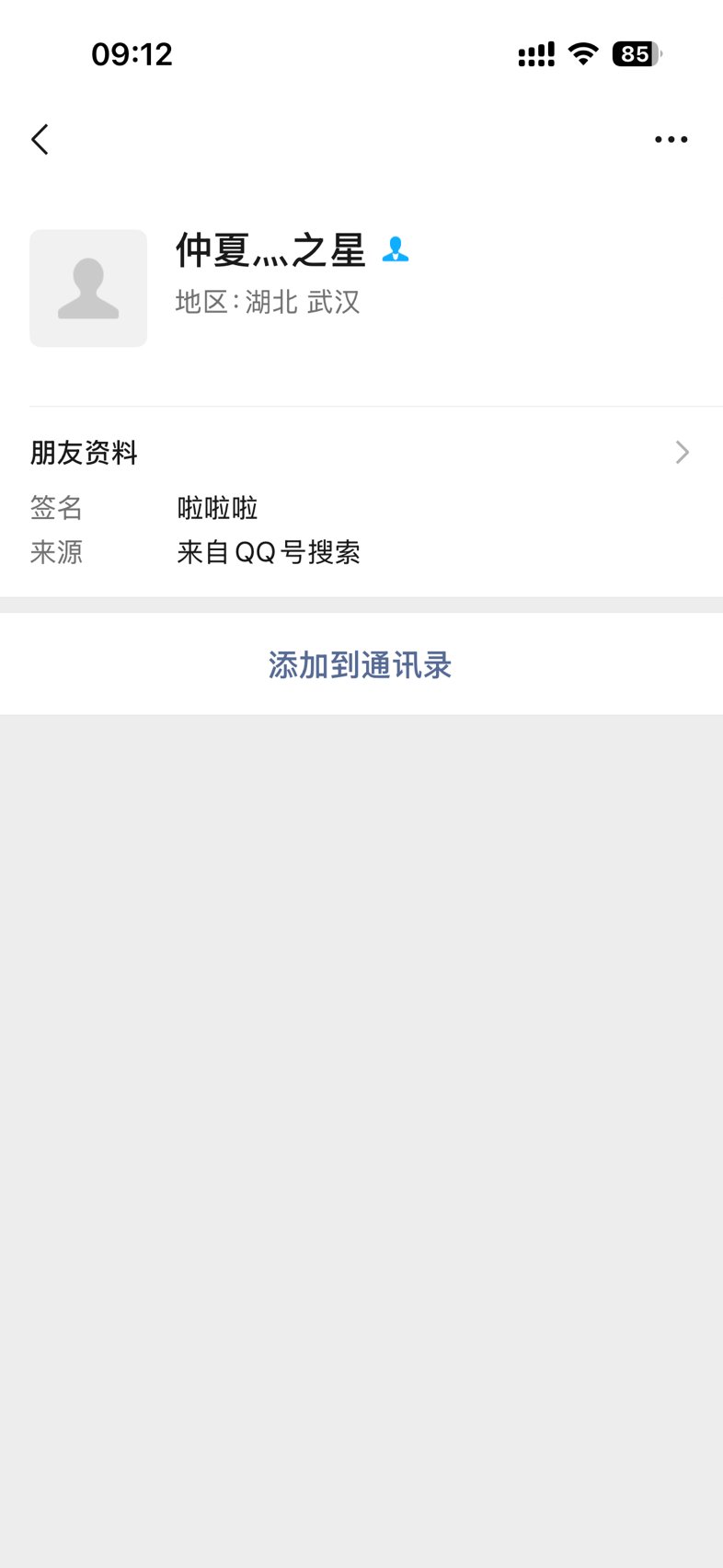
Task: Open the 朋友资料 row
Action: (361, 453)
